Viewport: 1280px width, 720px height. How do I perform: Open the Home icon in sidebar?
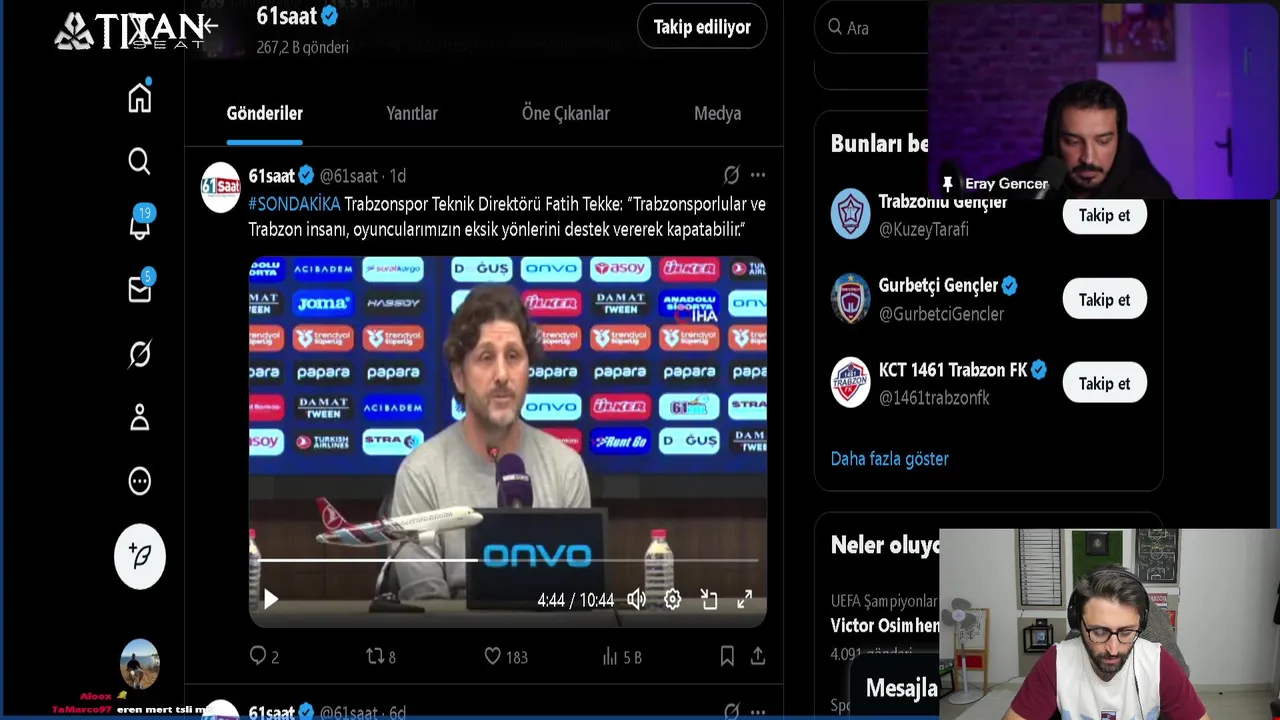[x=139, y=98]
